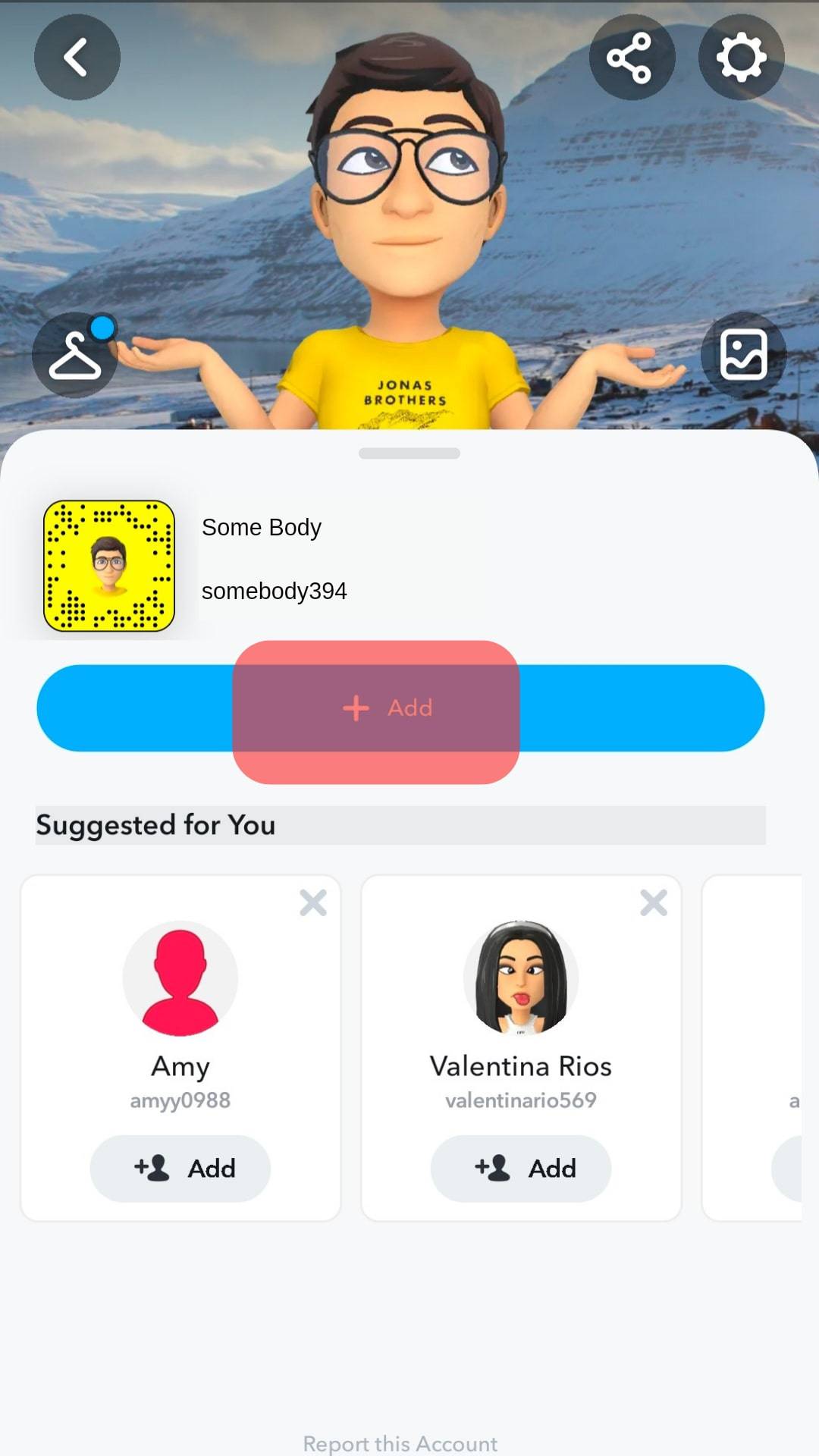Add Valentina Rios as a friend

521,1168
